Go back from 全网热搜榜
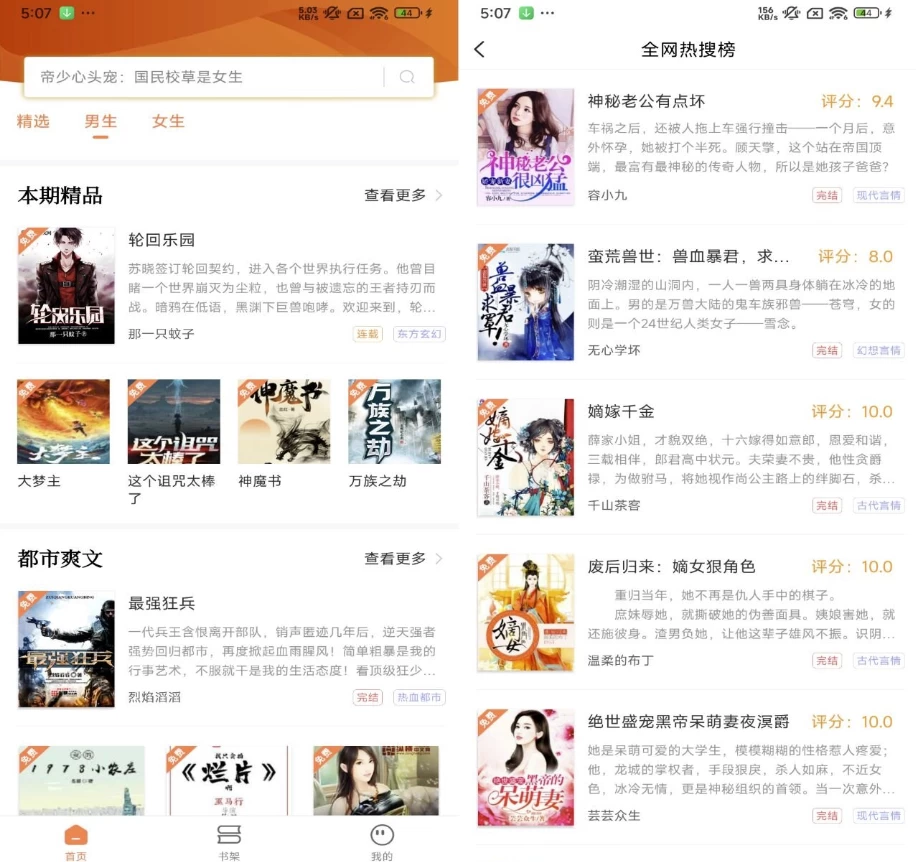The width and height of the screenshot is (916, 862). 480,50
